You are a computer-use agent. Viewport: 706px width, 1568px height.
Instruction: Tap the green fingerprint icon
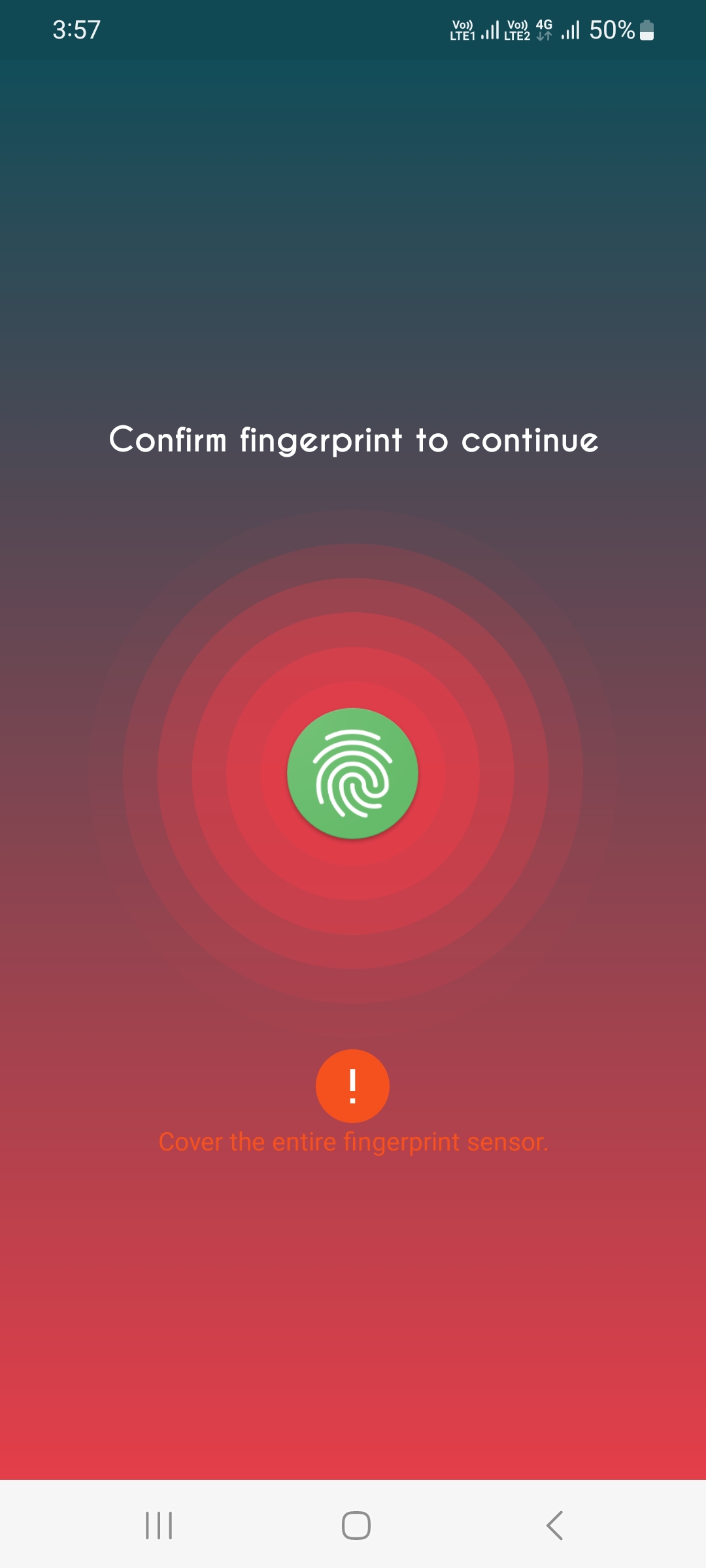(352, 774)
